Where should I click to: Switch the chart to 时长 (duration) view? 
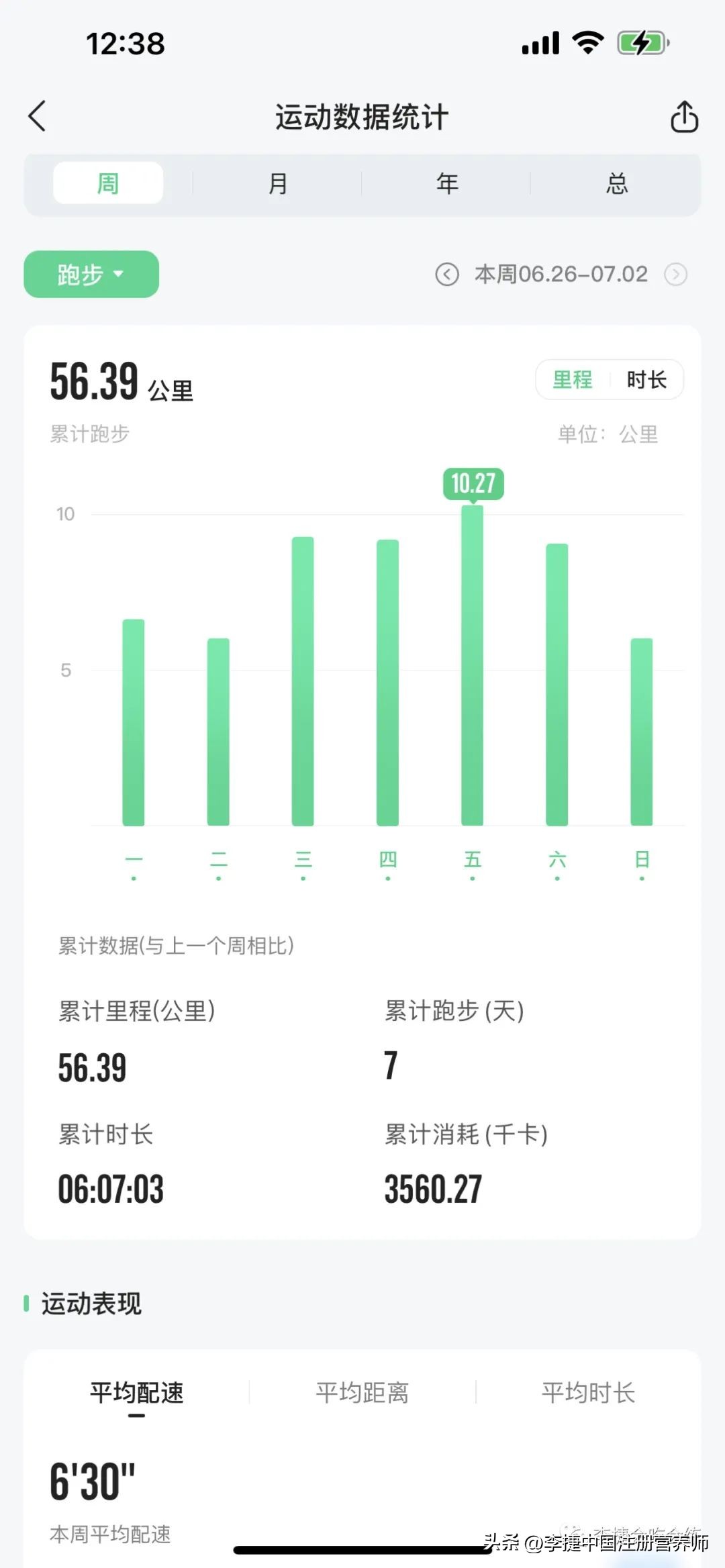point(646,380)
